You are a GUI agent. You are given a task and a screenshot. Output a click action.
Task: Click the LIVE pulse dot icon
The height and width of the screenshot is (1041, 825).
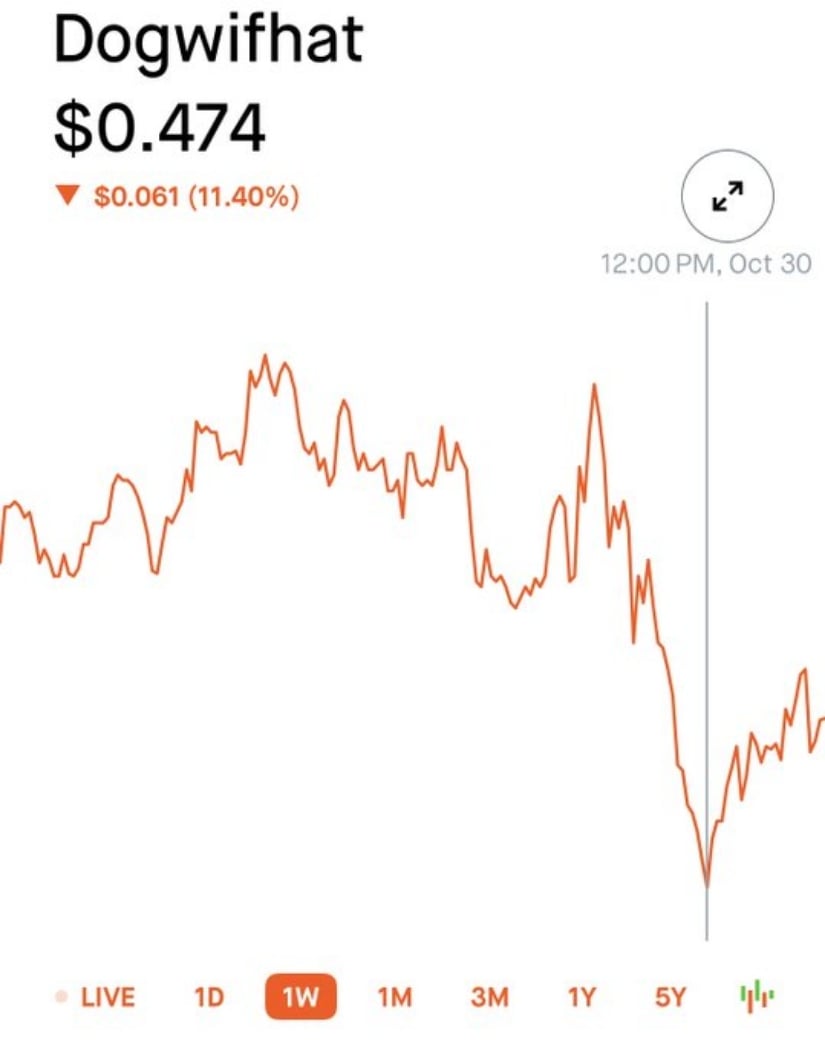[62, 996]
